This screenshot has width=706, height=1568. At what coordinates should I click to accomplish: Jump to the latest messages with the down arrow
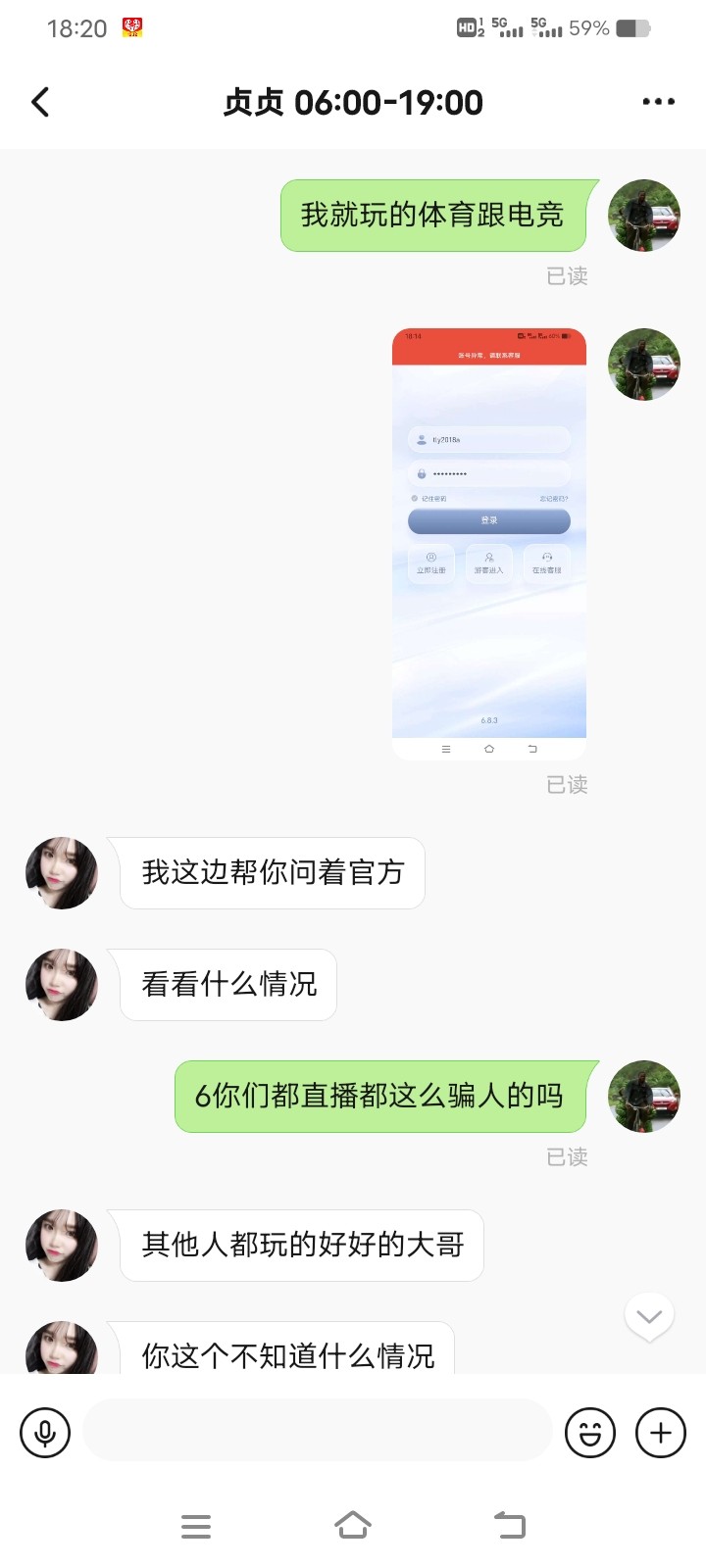point(649,1317)
